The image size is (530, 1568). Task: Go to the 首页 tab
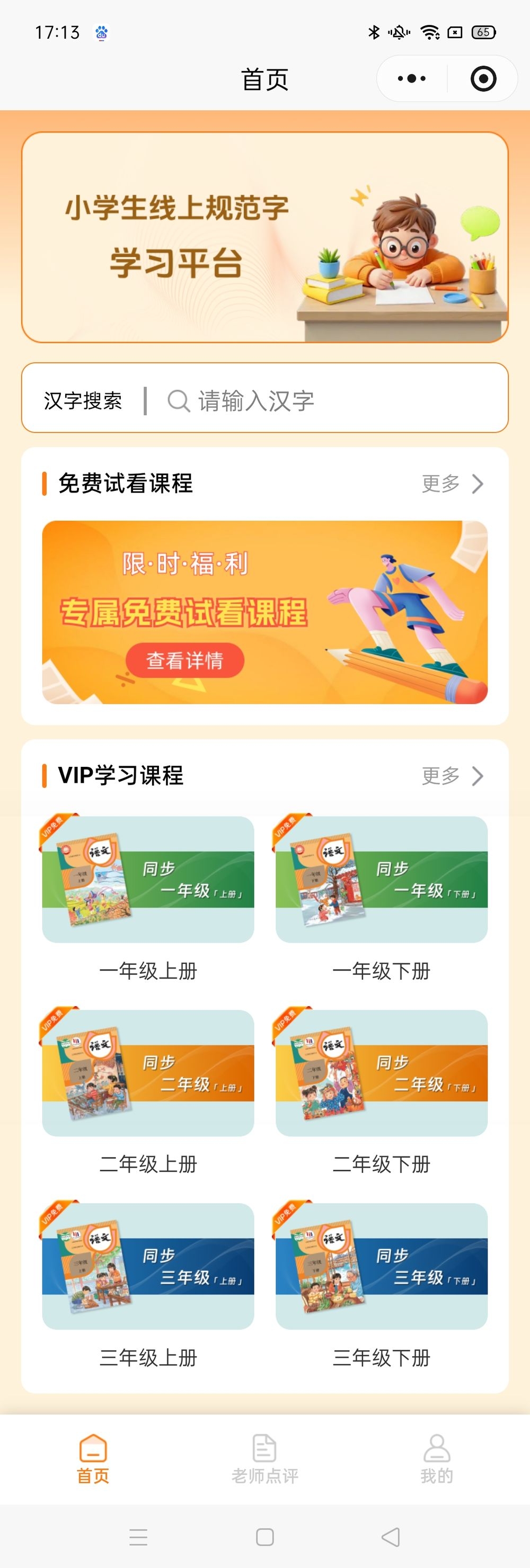pos(93,1459)
